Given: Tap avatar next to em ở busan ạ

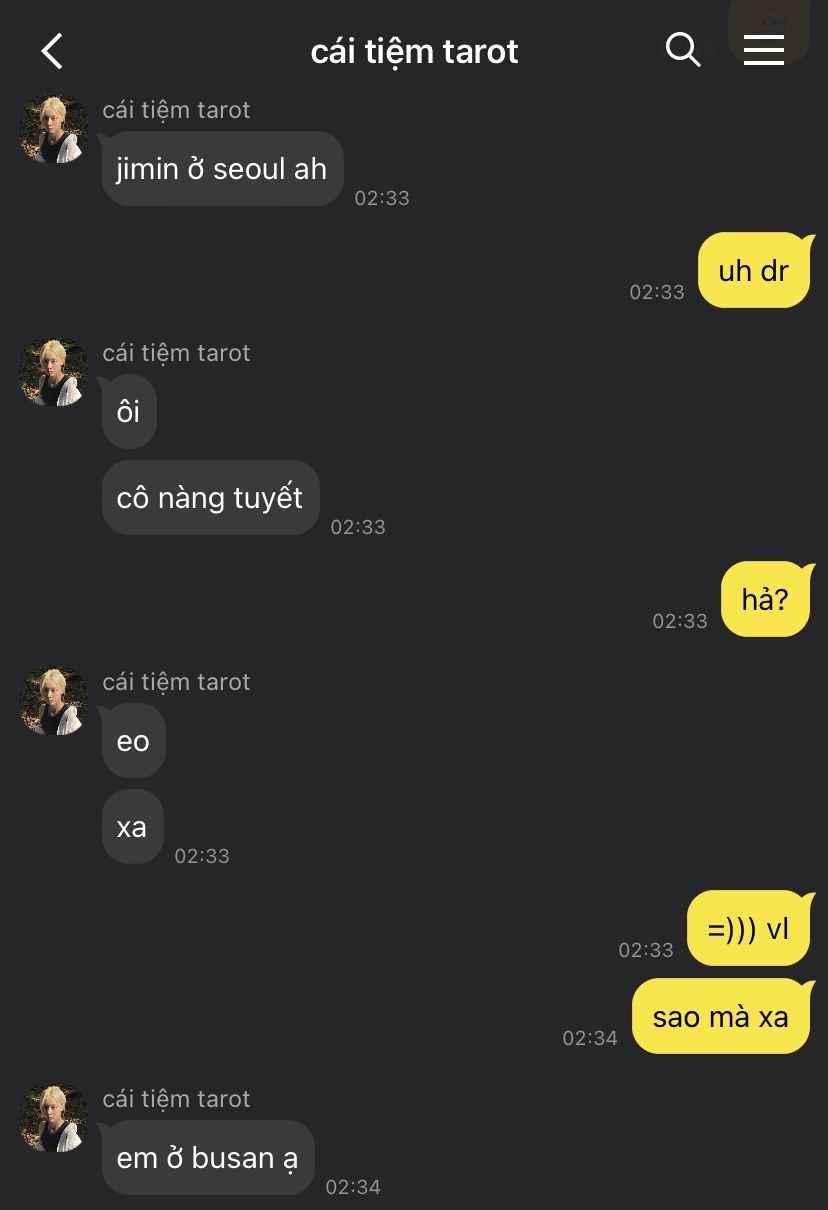Looking at the screenshot, I should click(54, 1118).
